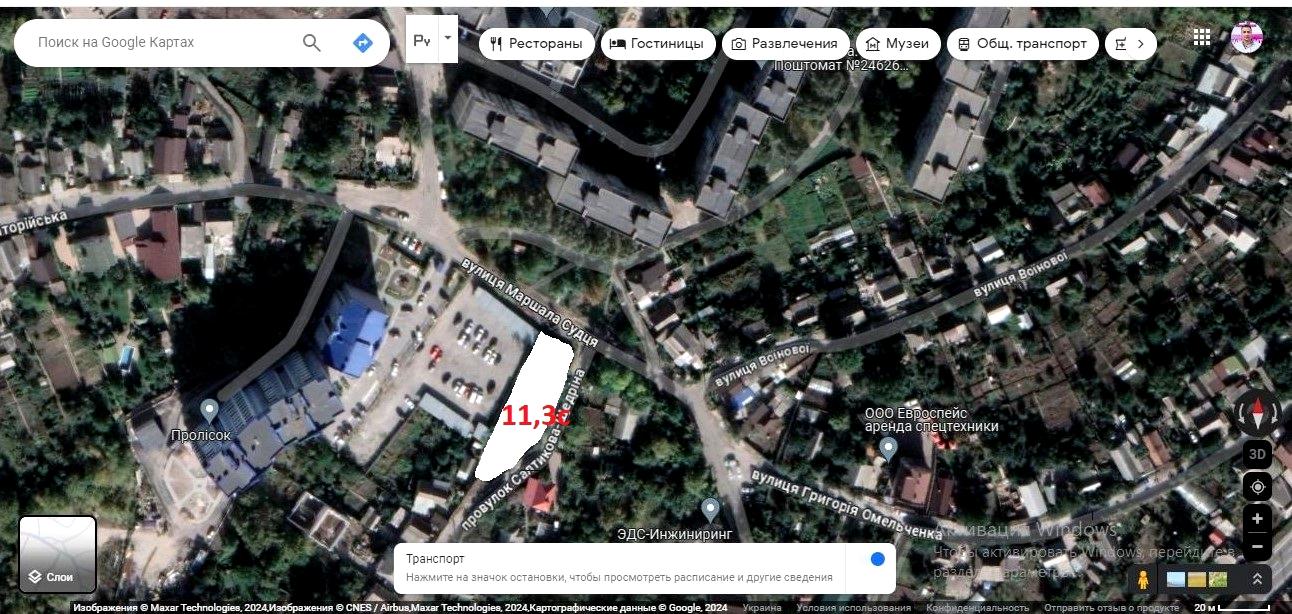Select the Рестораны chip
The height and width of the screenshot is (614, 1292).
pos(537,44)
